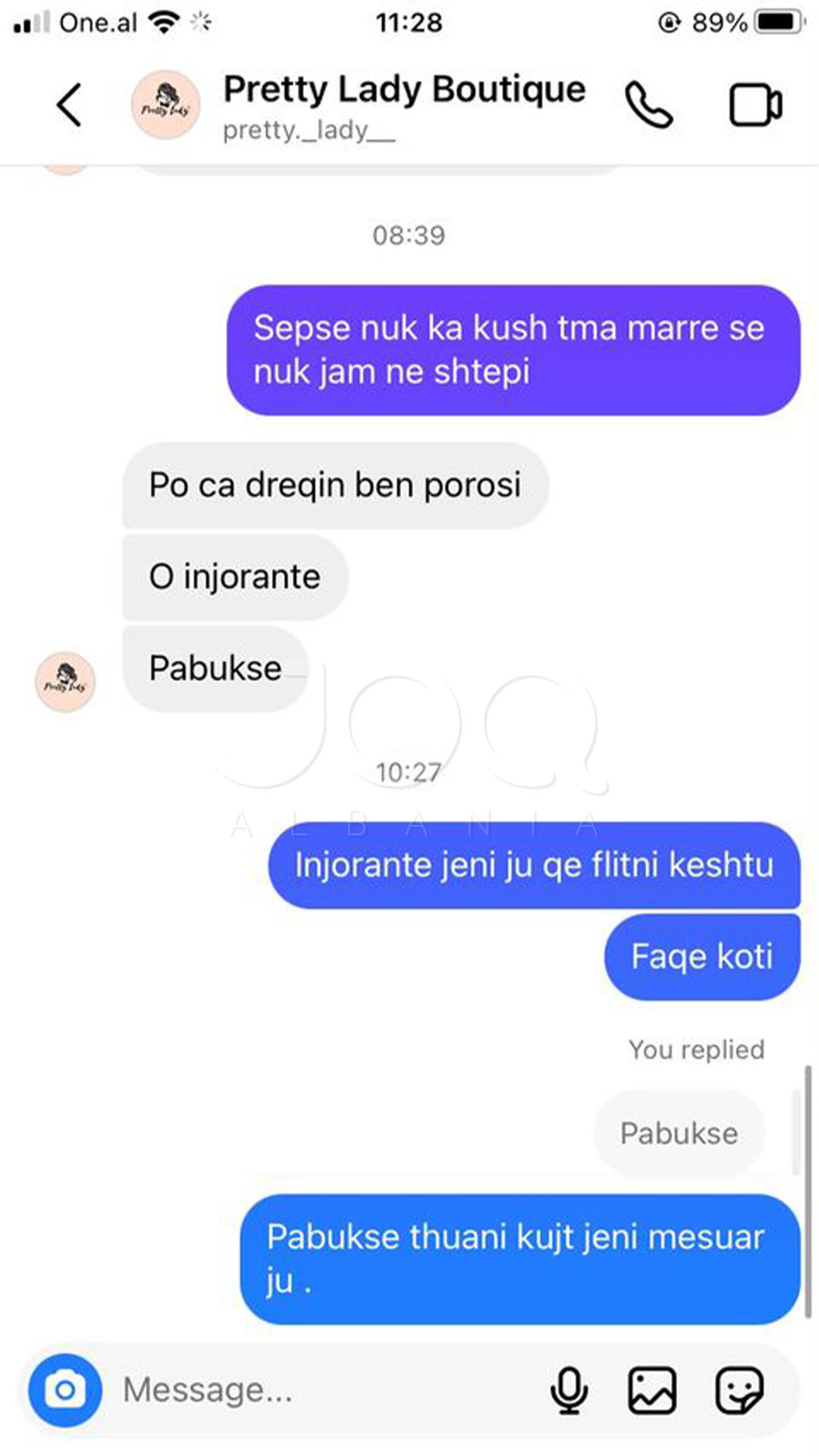Open the camera in the message bar

(x=65, y=1390)
